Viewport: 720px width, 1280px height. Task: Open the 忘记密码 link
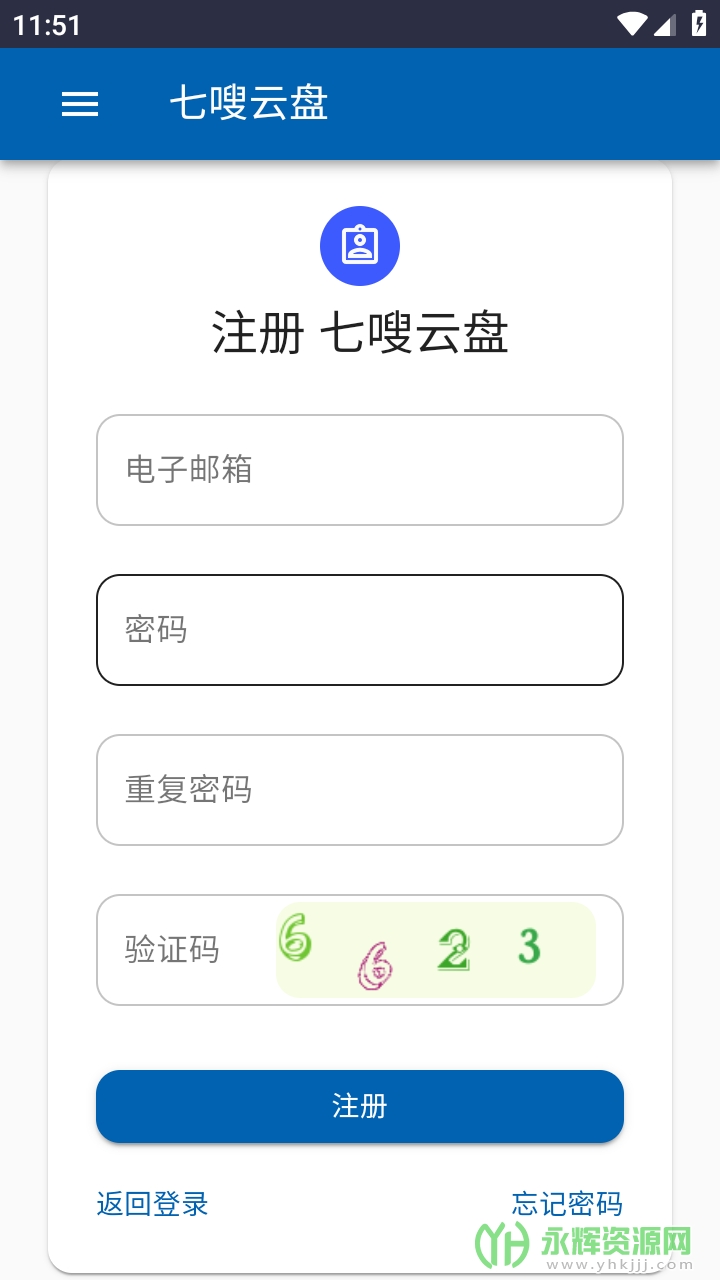[x=566, y=1203]
